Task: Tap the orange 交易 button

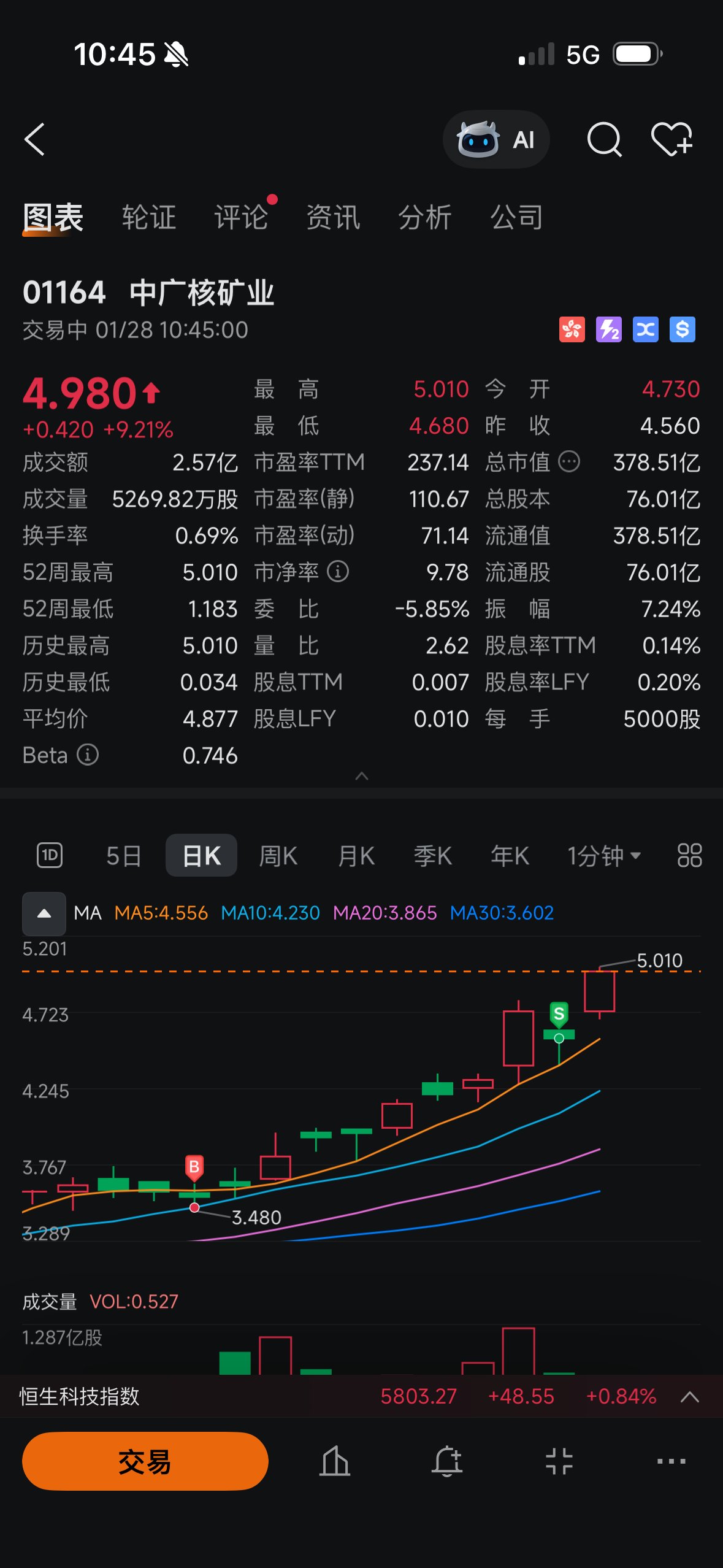Action: pyautogui.click(x=145, y=1461)
